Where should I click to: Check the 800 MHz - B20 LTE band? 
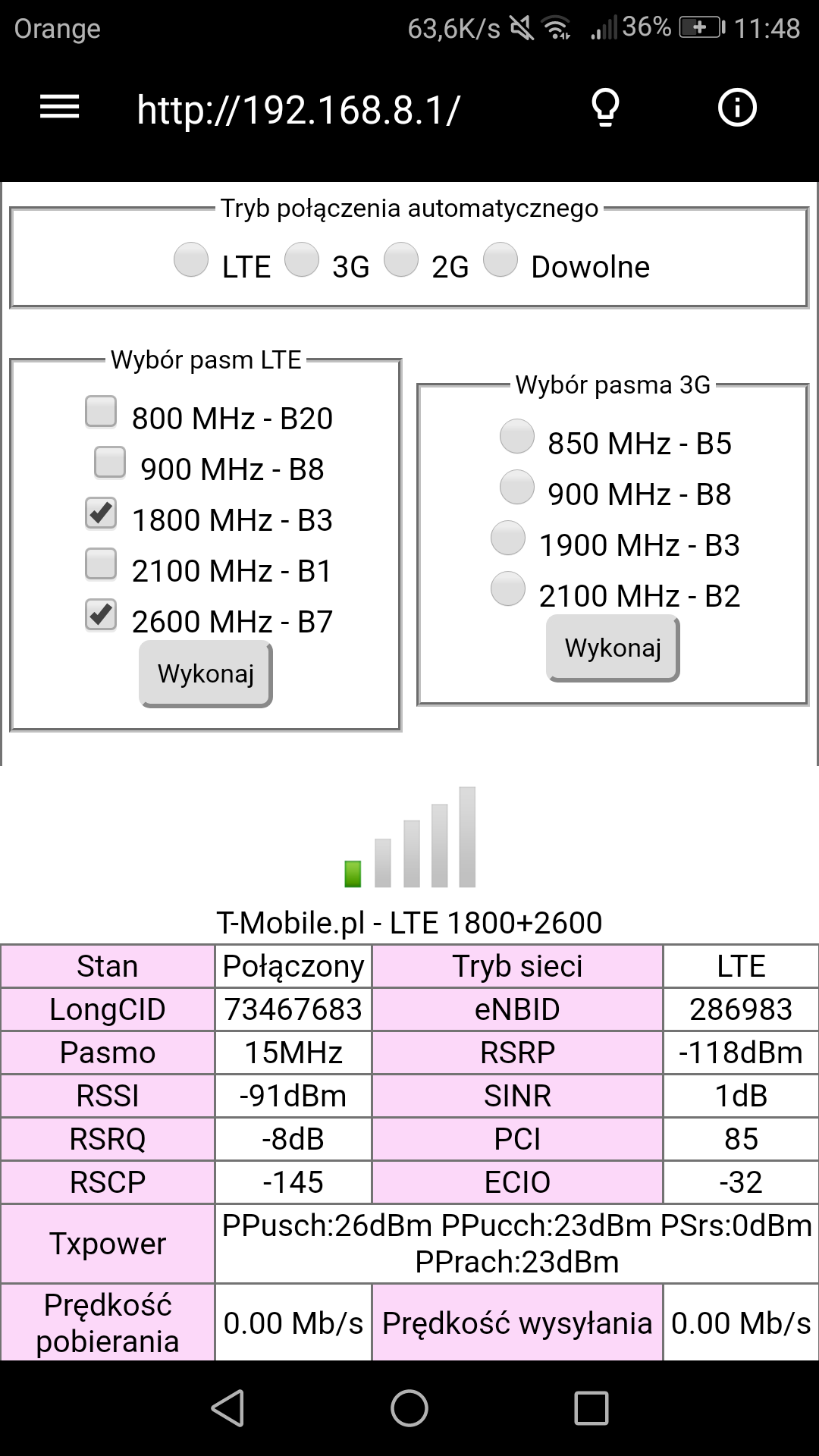[101, 412]
